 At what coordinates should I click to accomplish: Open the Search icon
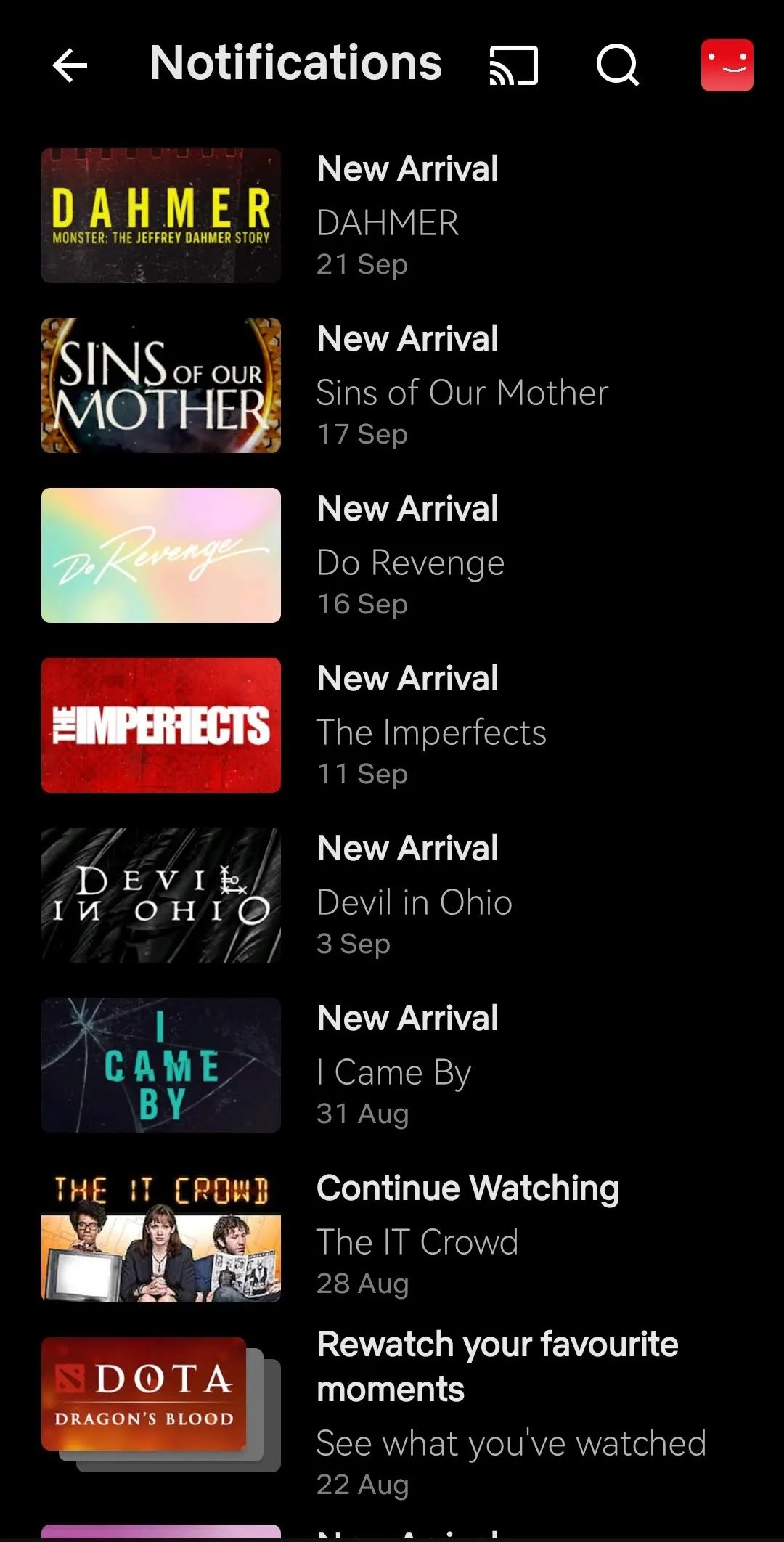click(x=618, y=67)
